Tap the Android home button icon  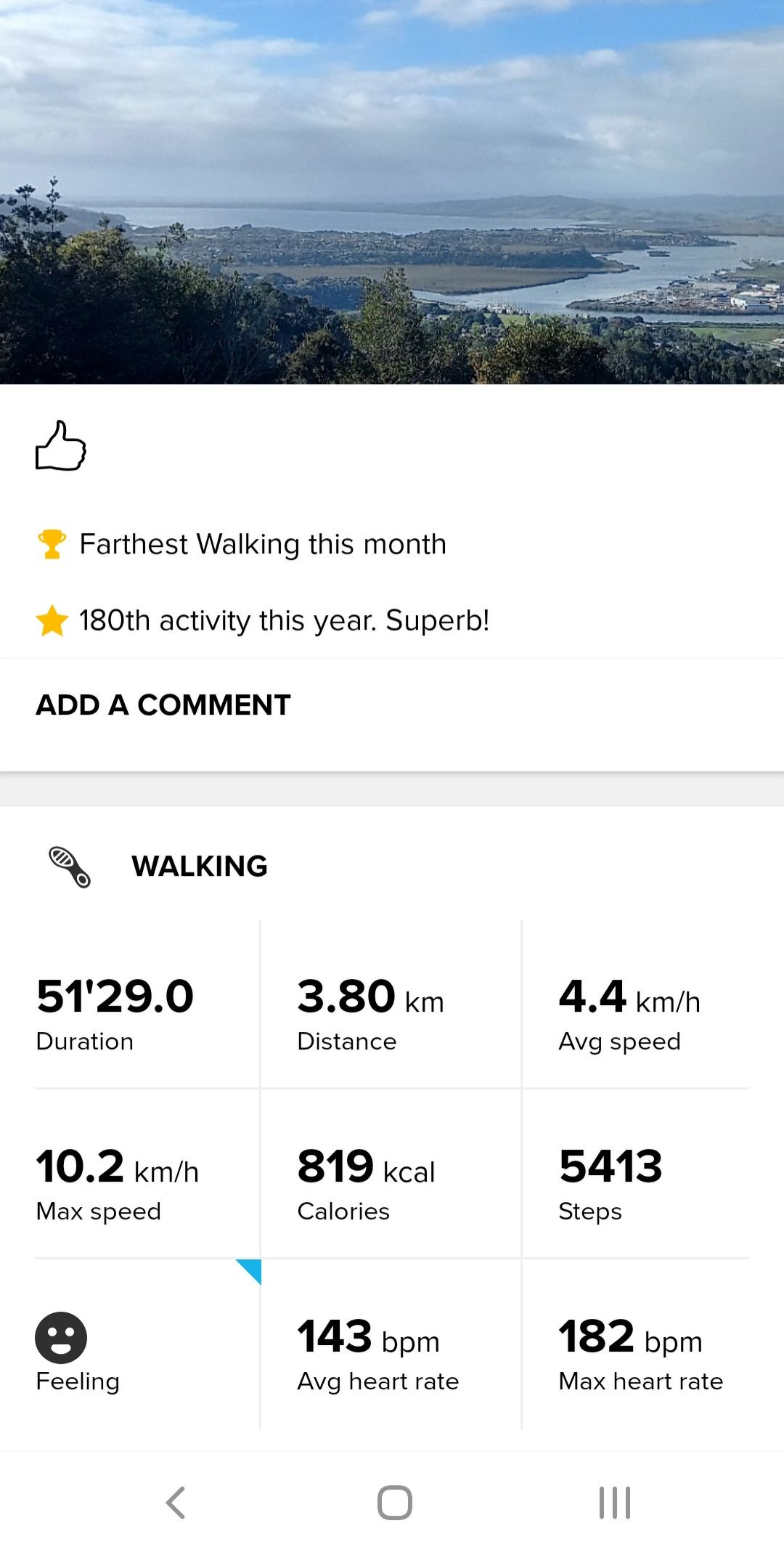[392, 1503]
